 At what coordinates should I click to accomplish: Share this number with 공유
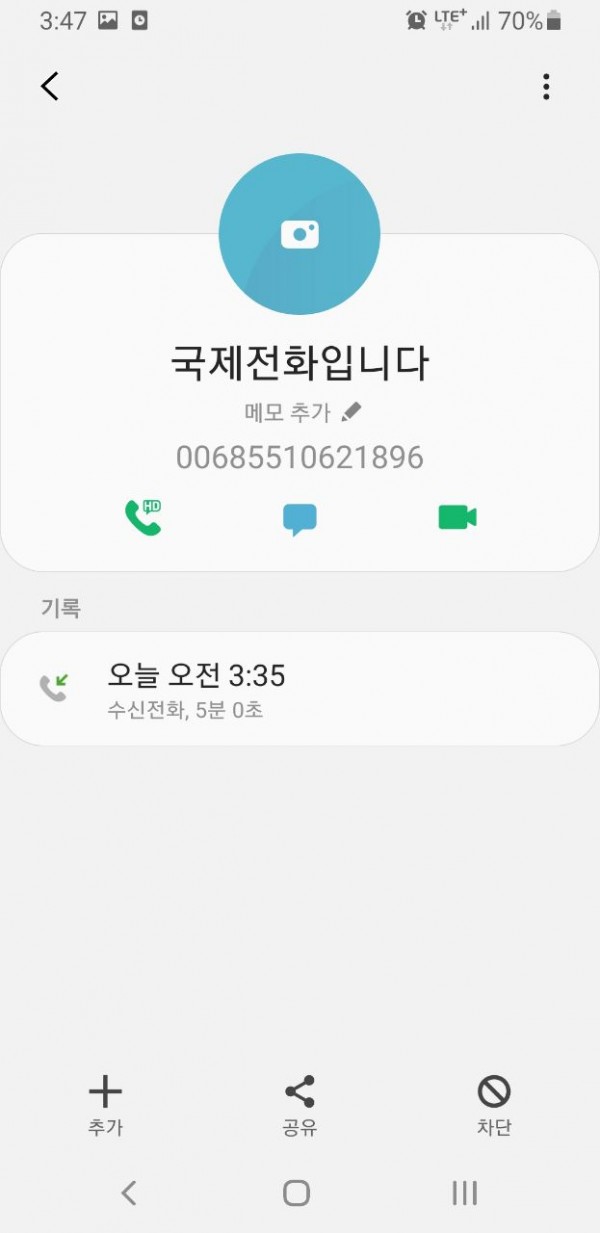click(x=299, y=1106)
